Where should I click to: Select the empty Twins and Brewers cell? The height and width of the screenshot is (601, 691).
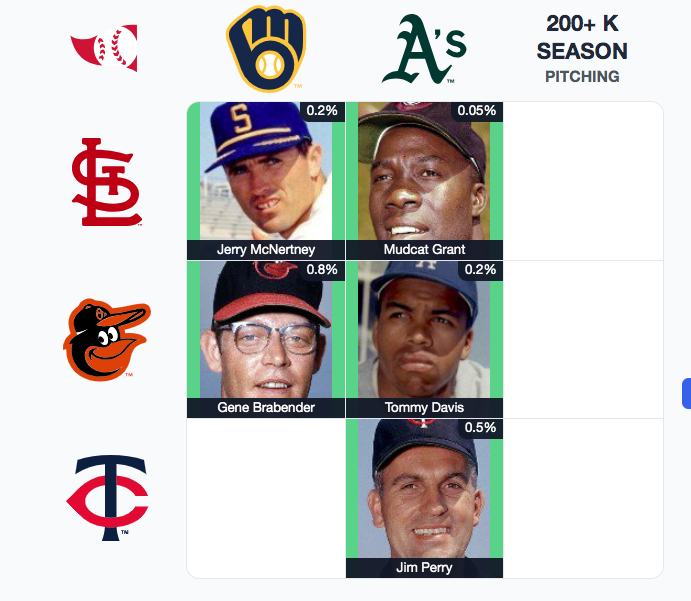pyautogui.click(x=266, y=497)
